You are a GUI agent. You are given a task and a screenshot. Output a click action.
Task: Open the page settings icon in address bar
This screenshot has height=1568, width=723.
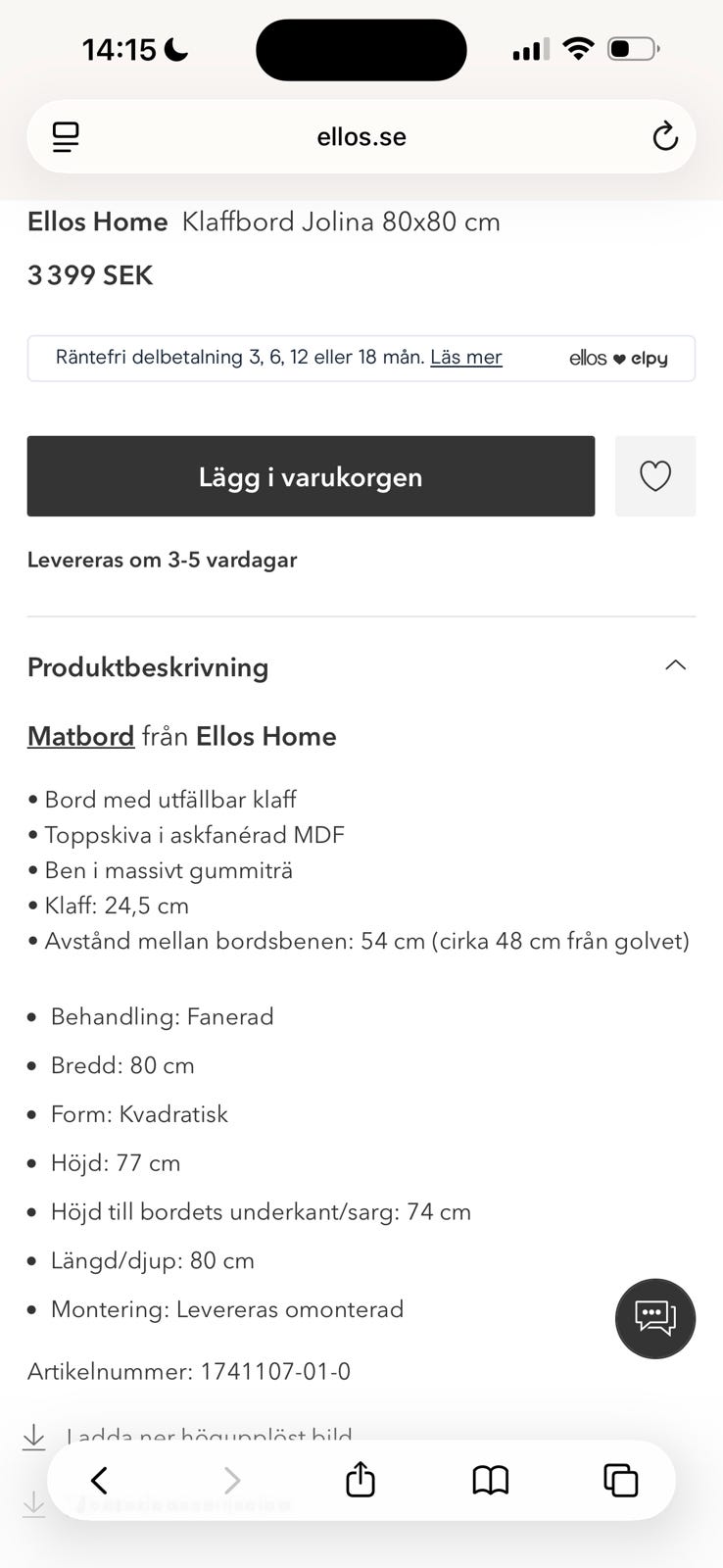(x=66, y=136)
